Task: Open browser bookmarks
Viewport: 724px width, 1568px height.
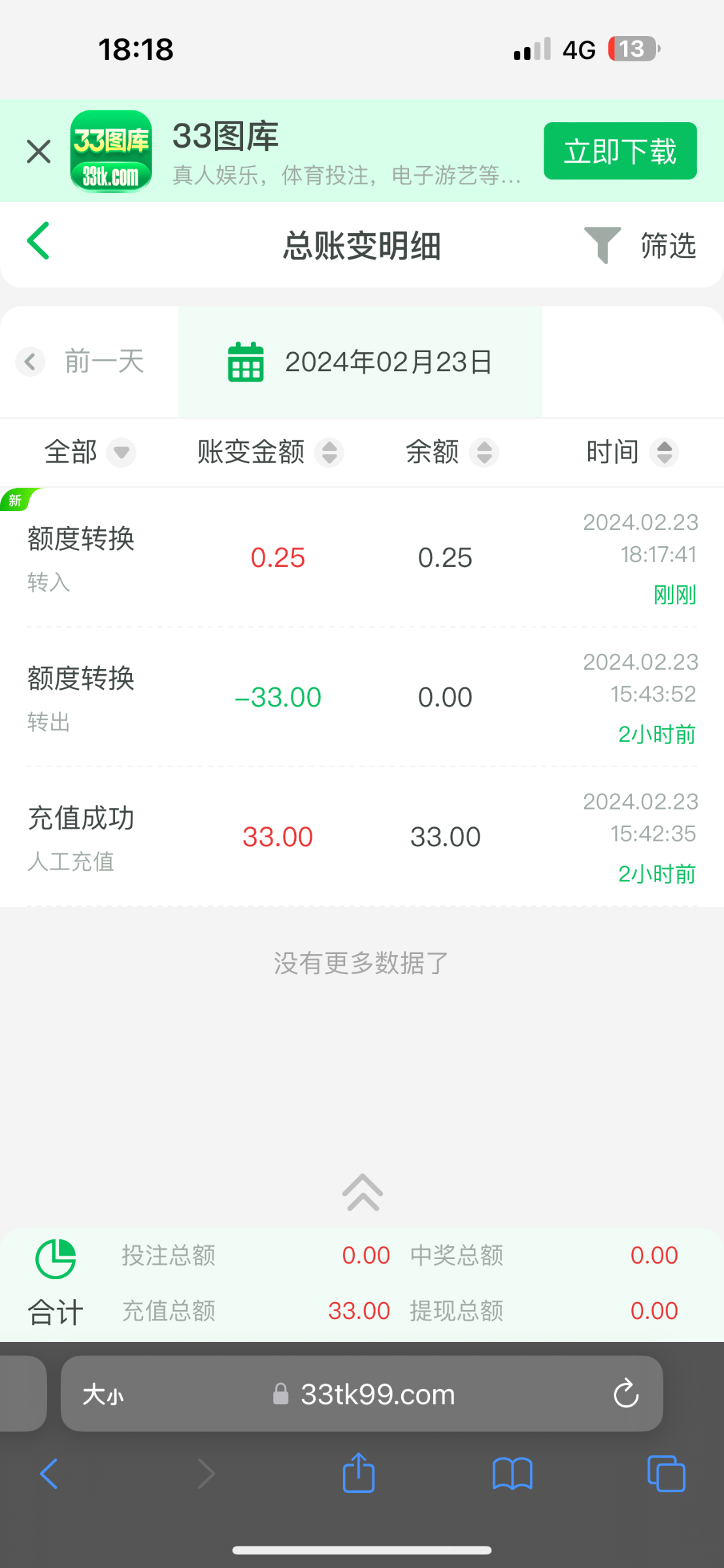Action: coord(512,1473)
